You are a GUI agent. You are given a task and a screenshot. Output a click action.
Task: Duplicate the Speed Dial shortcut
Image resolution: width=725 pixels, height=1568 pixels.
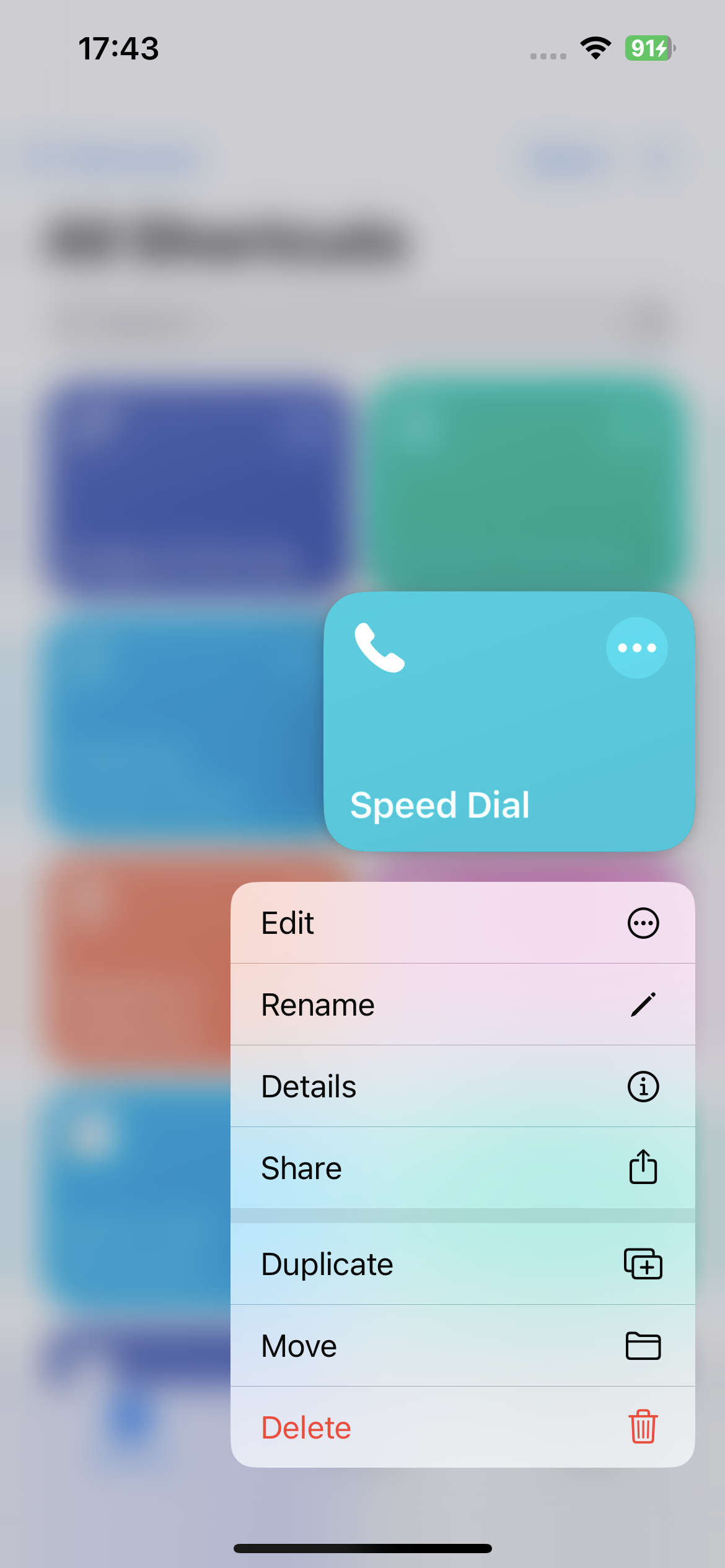(462, 1264)
